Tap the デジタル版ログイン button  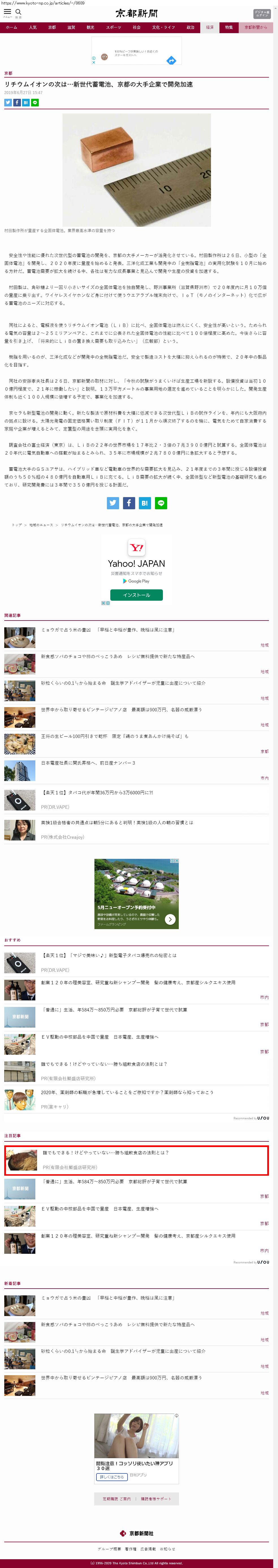pos(262,13)
